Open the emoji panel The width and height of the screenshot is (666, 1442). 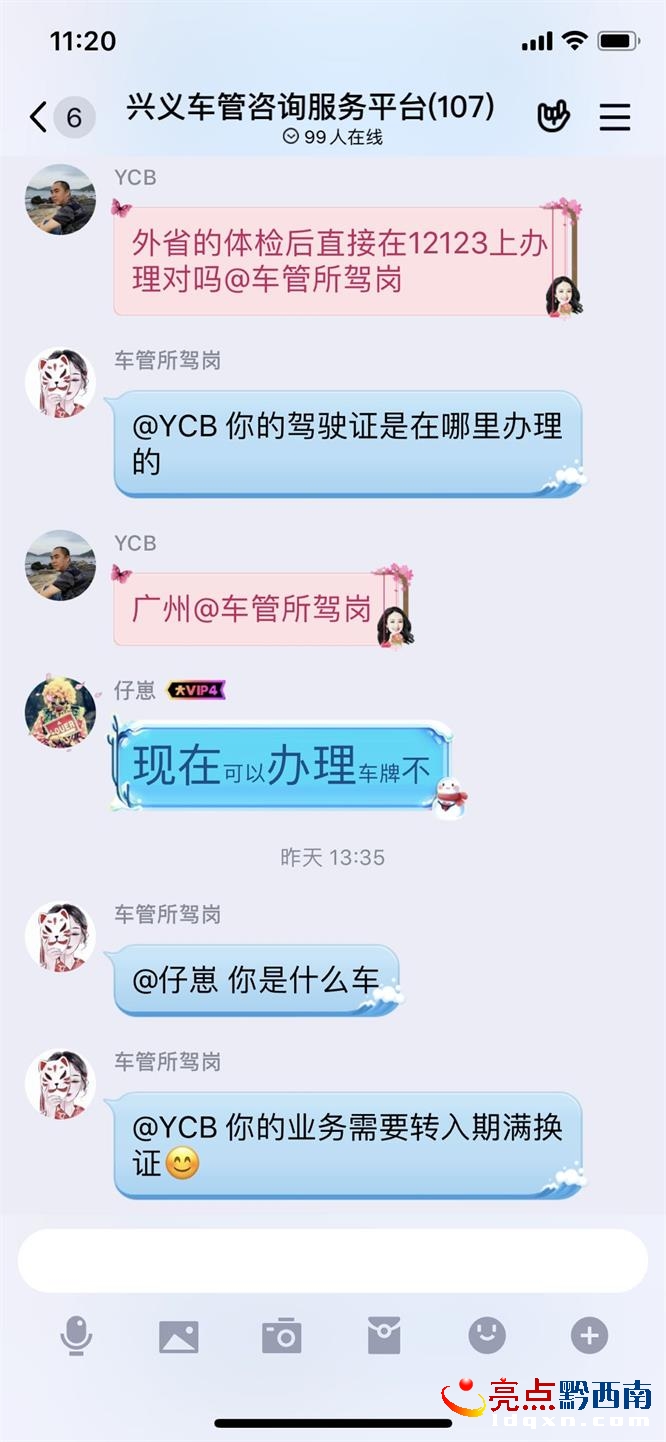pyautogui.click(x=487, y=1336)
